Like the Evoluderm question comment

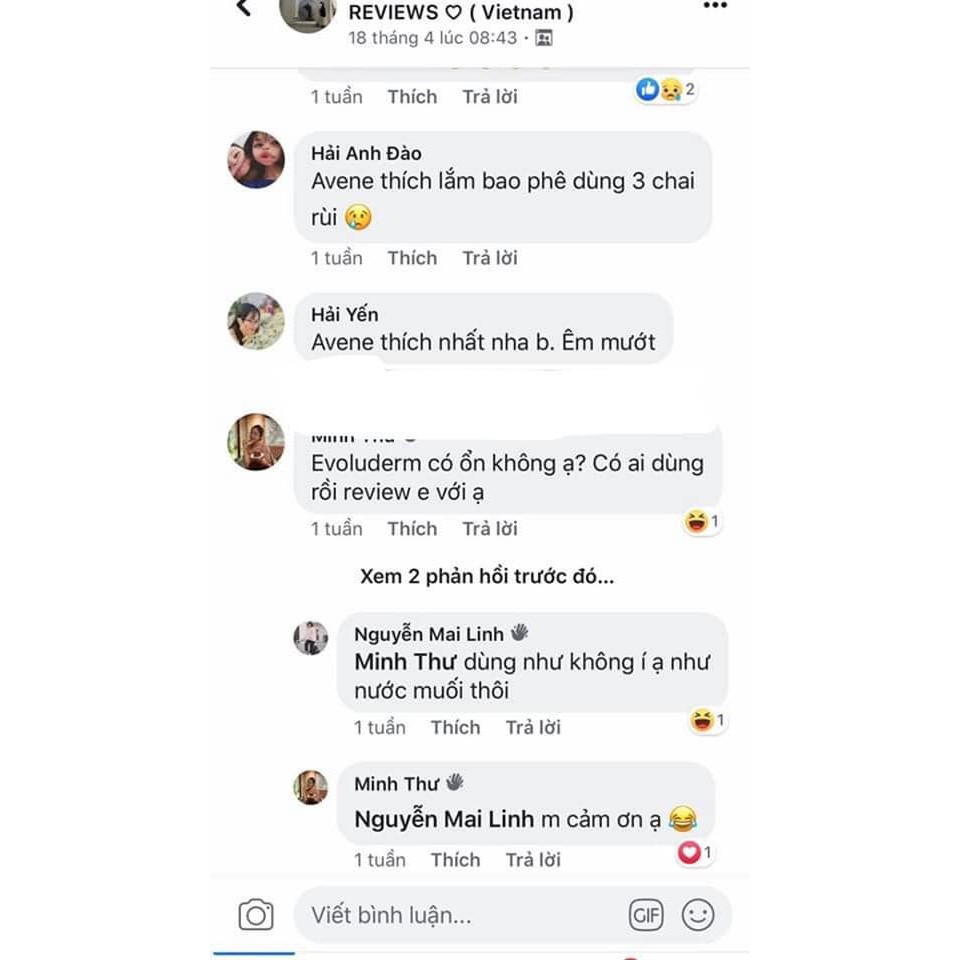(x=412, y=528)
